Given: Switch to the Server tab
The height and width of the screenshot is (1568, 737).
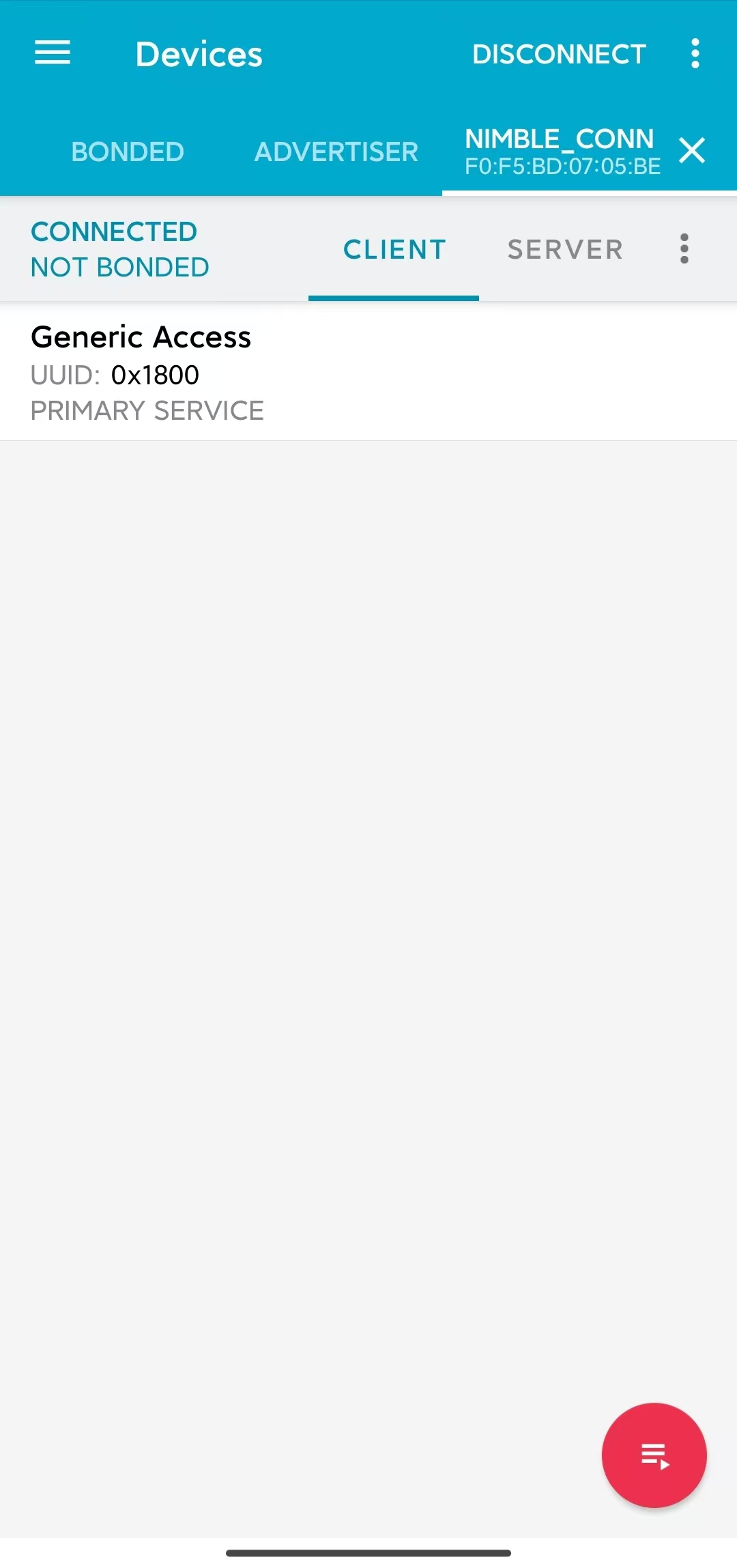Looking at the screenshot, I should (565, 250).
